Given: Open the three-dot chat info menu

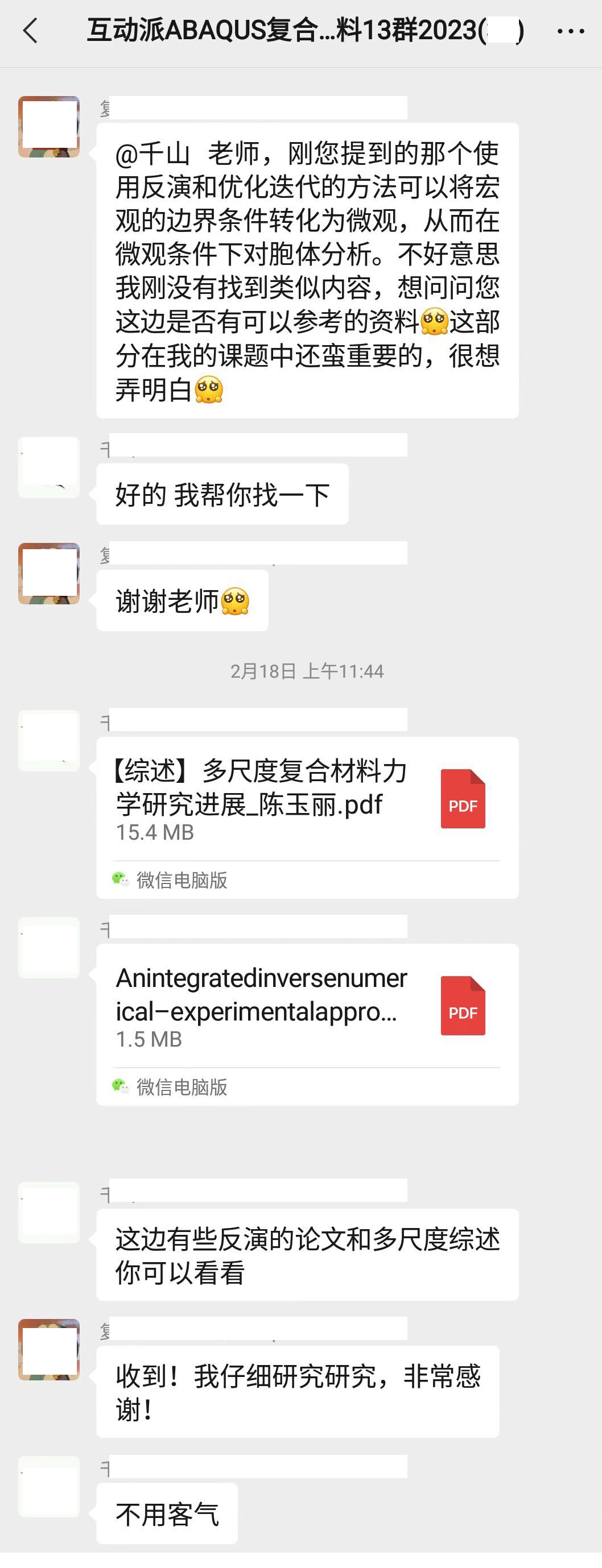Looking at the screenshot, I should click(x=570, y=31).
